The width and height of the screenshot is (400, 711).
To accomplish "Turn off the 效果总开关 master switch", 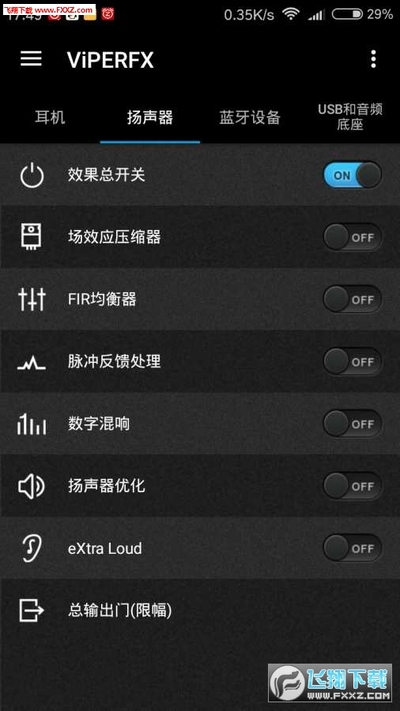I will [352, 175].
